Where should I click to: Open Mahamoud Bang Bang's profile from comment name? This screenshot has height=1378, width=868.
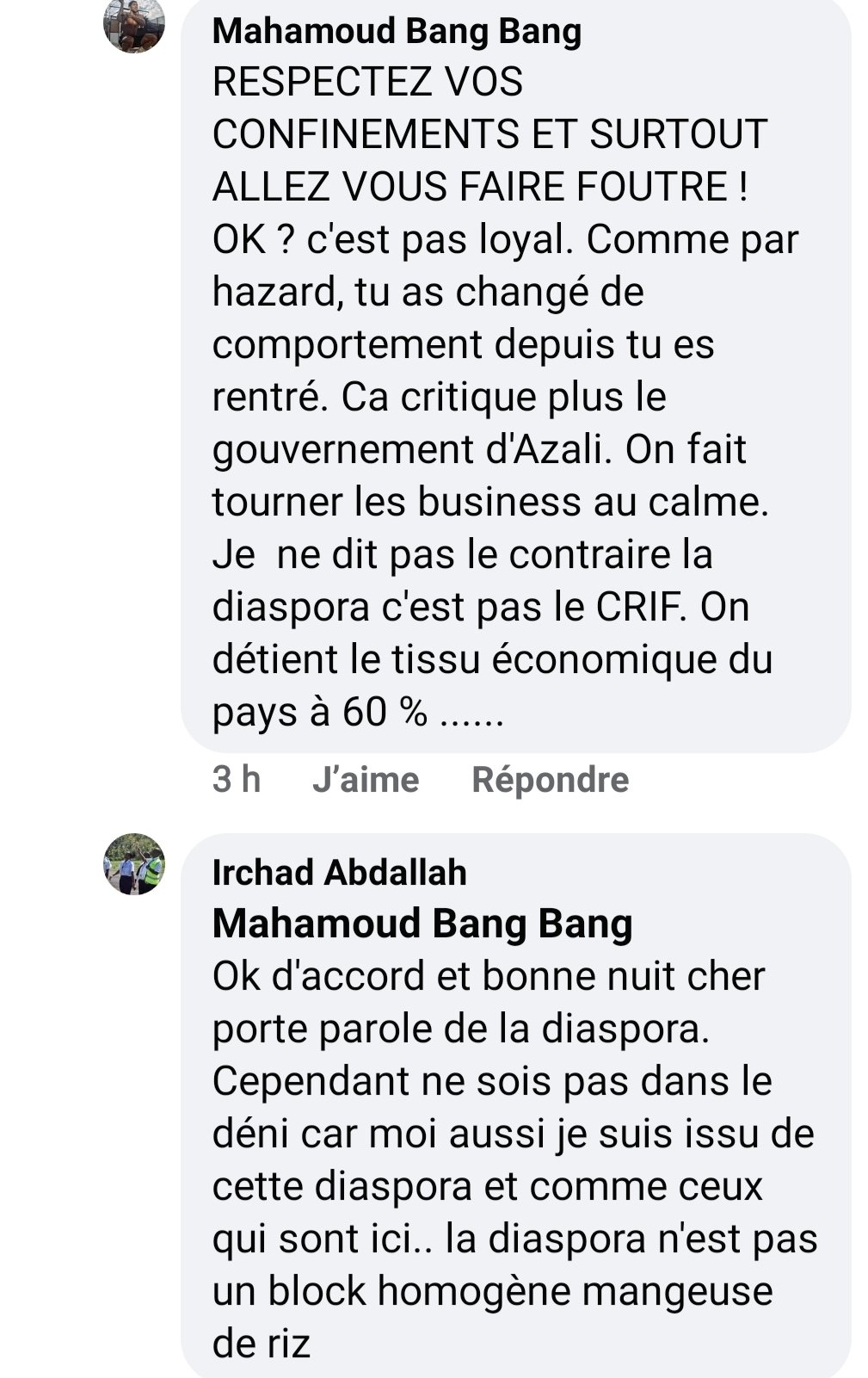coord(397,31)
